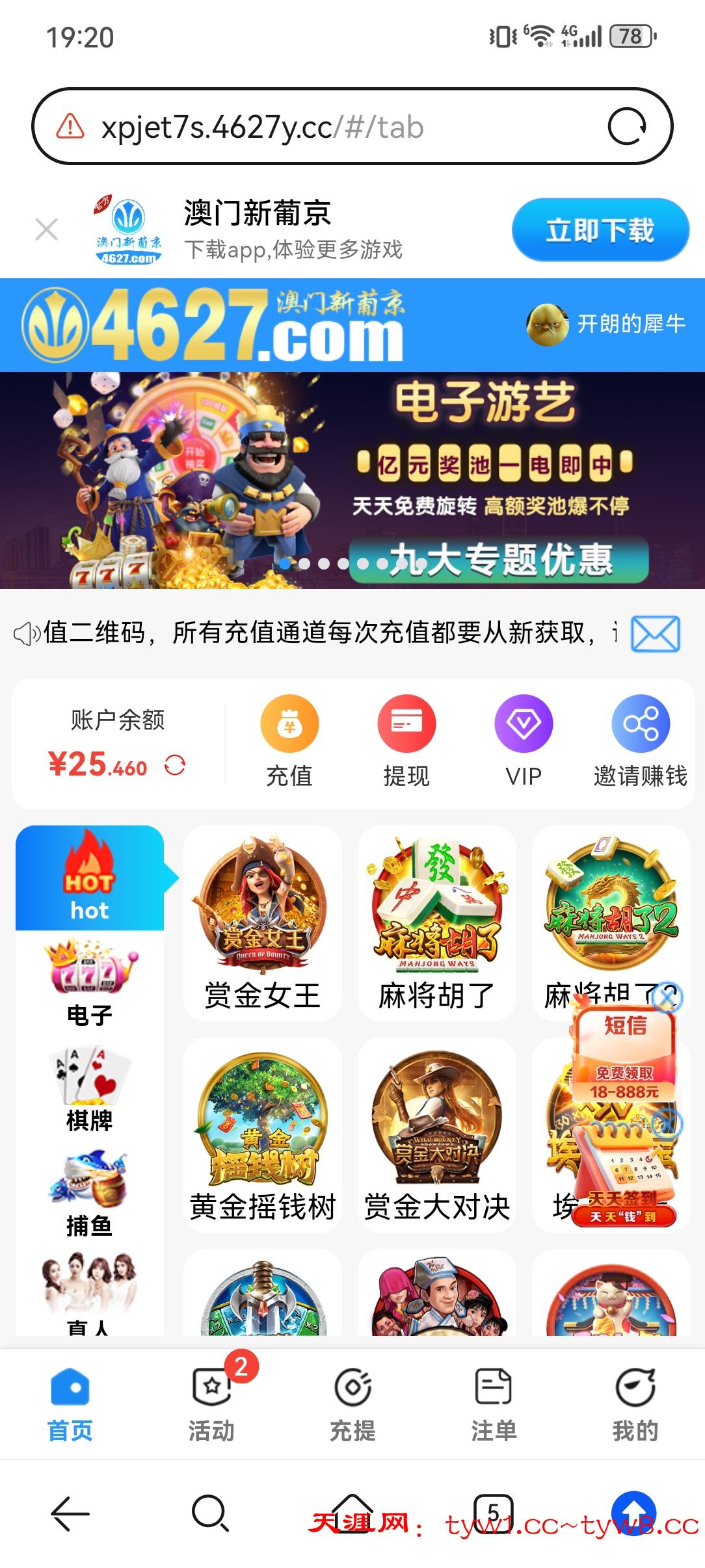The width and height of the screenshot is (705, 1568).
Task: Refresh the account balance
Action: point(175,765)
